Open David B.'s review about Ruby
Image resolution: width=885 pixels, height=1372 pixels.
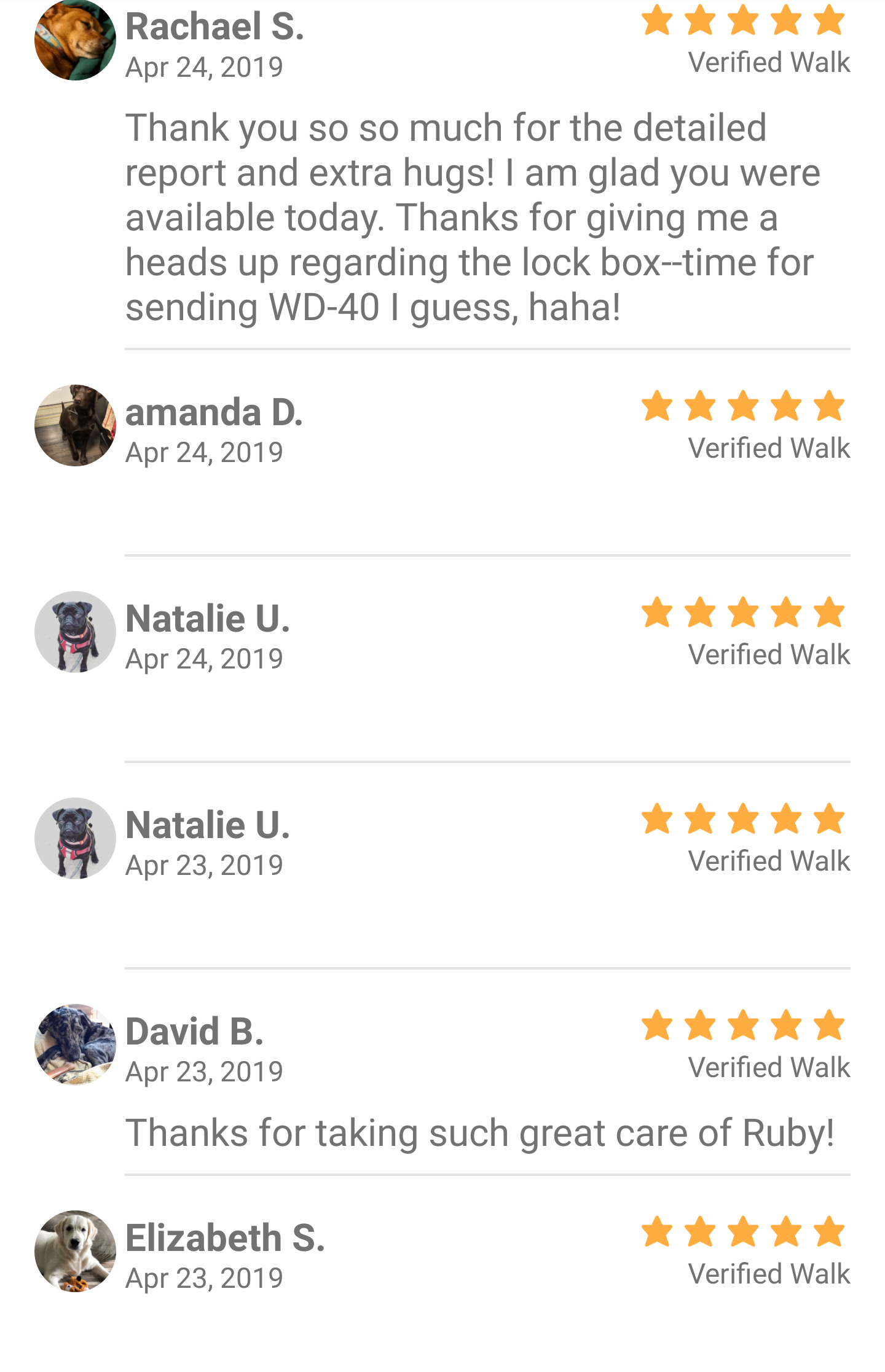tap(479, 1132)
